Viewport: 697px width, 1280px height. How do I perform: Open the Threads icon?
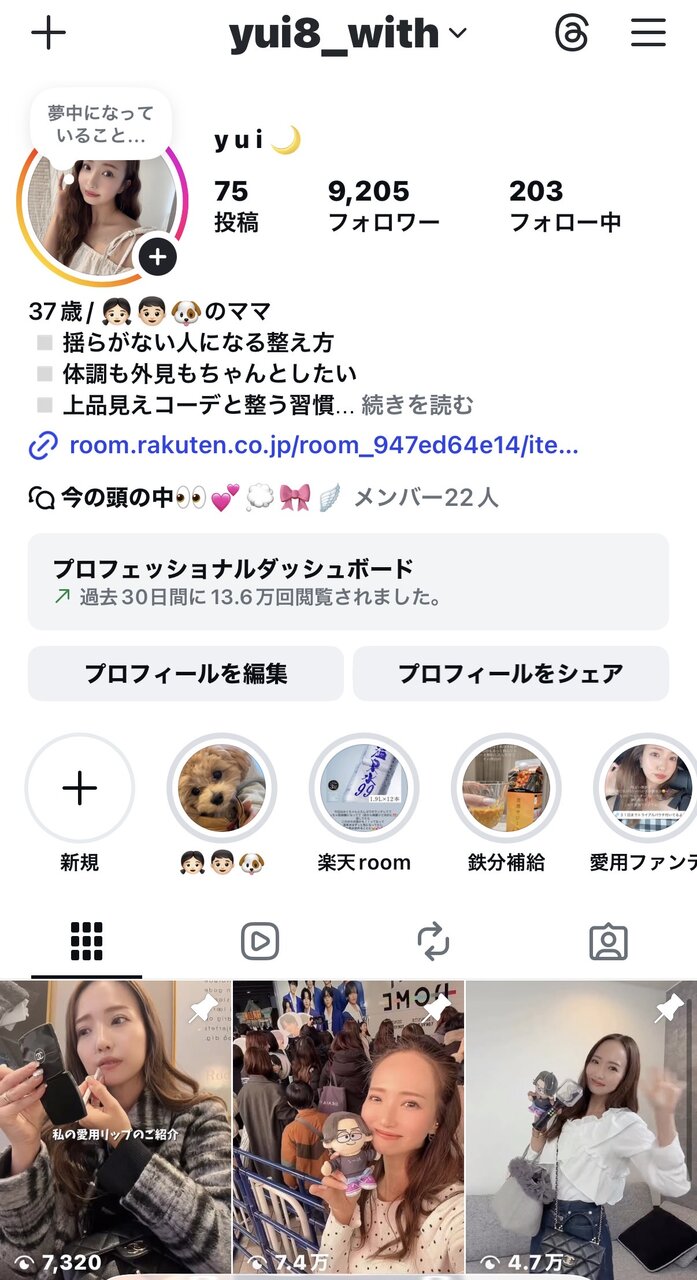pos(572,33)
